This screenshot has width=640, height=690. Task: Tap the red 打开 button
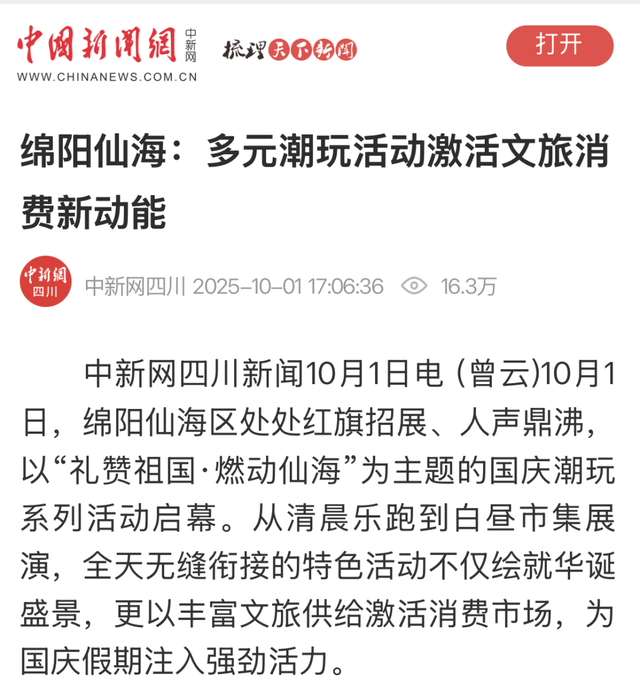(559, 45)
